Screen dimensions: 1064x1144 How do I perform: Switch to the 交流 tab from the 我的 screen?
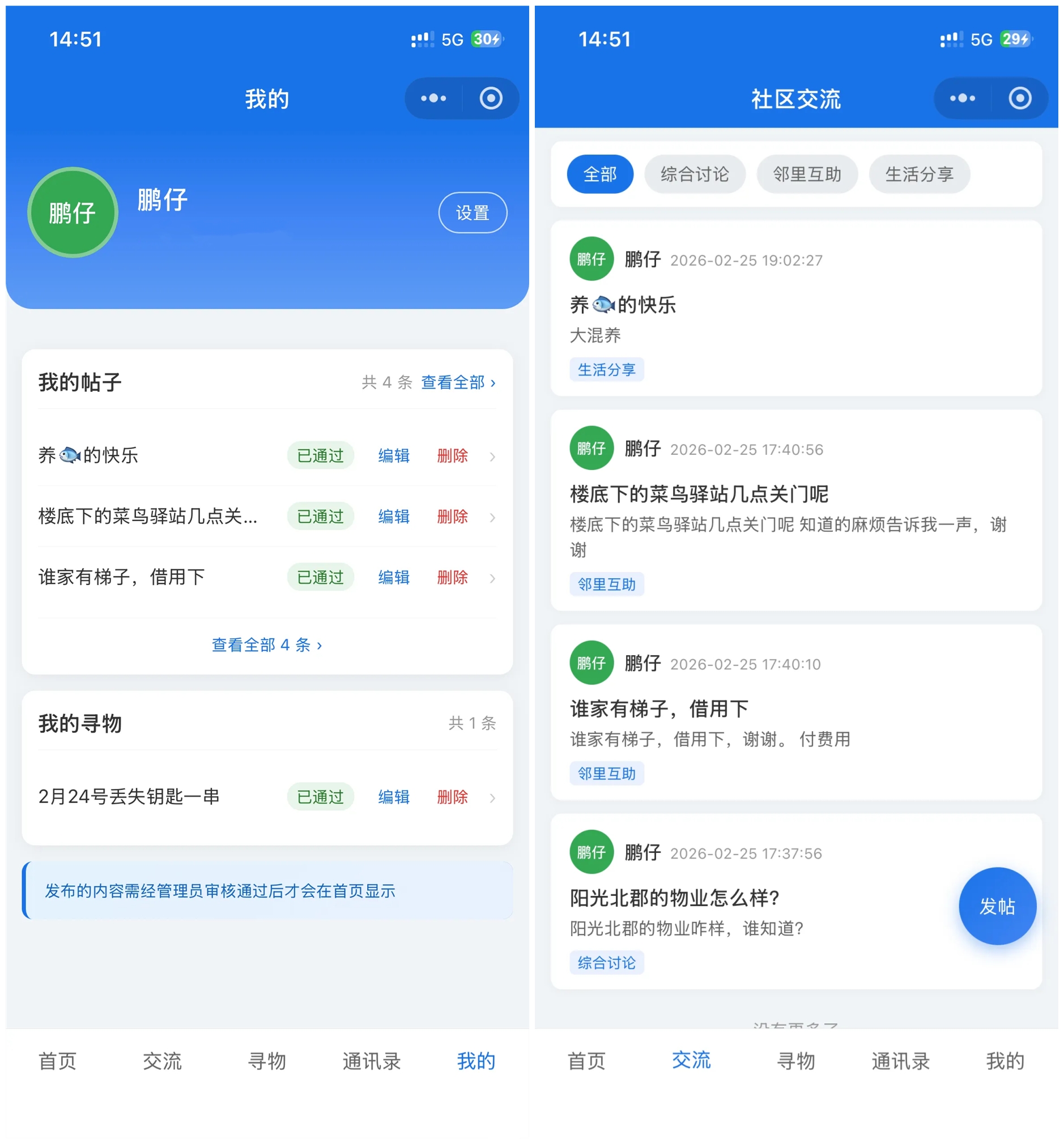coord(163,1061)
